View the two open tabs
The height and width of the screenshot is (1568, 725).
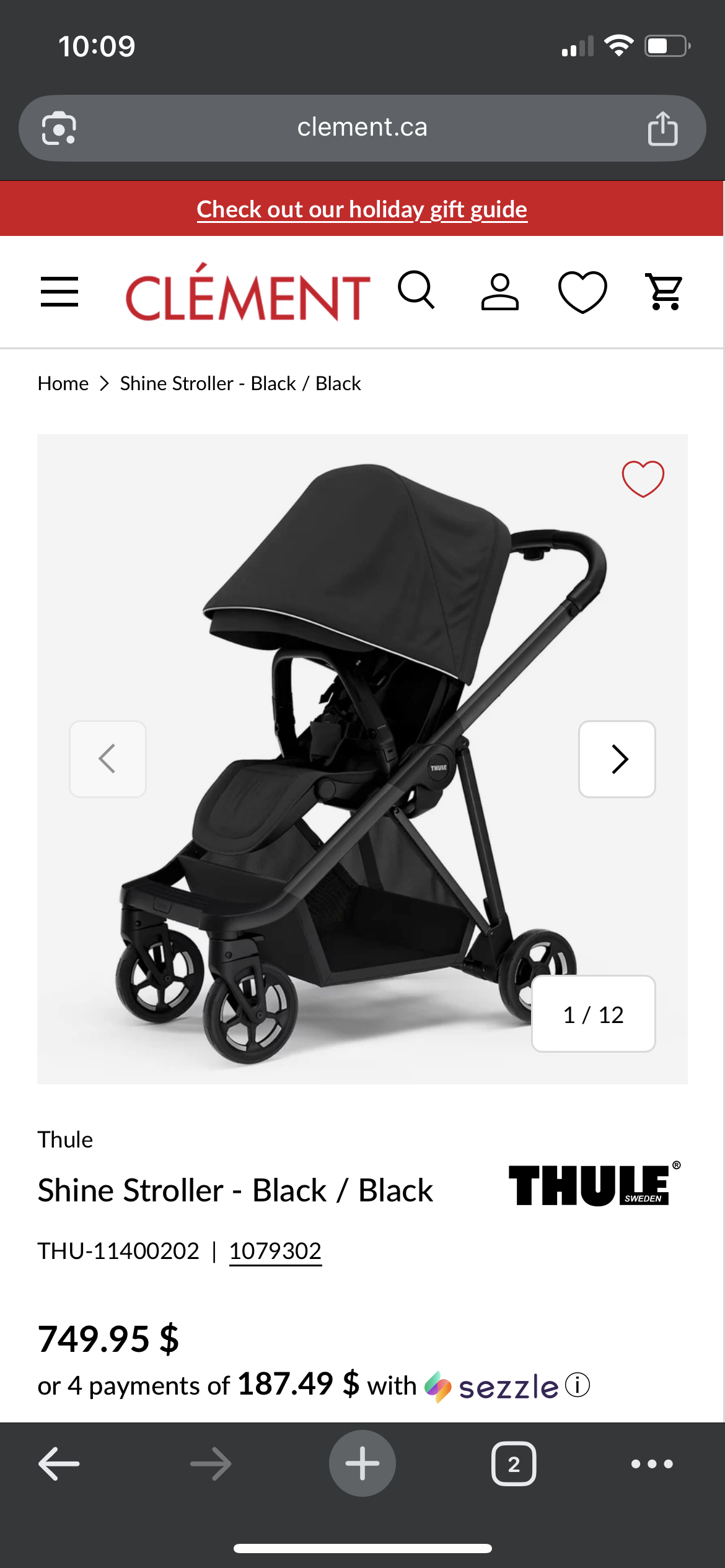click(514, 1464)
